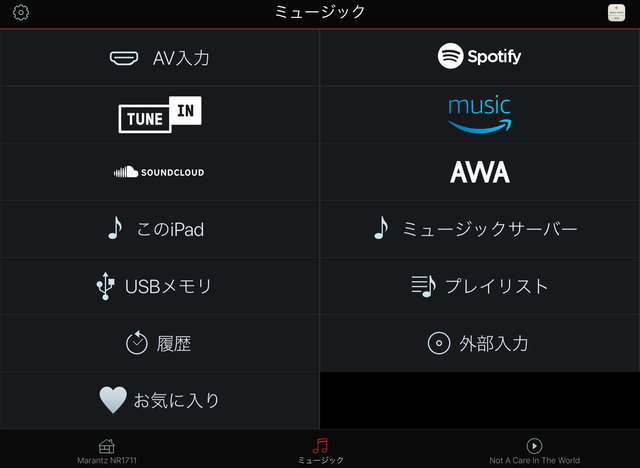View 履歴 history
This screenshot has width=640, height=468.
pos(160,344)
